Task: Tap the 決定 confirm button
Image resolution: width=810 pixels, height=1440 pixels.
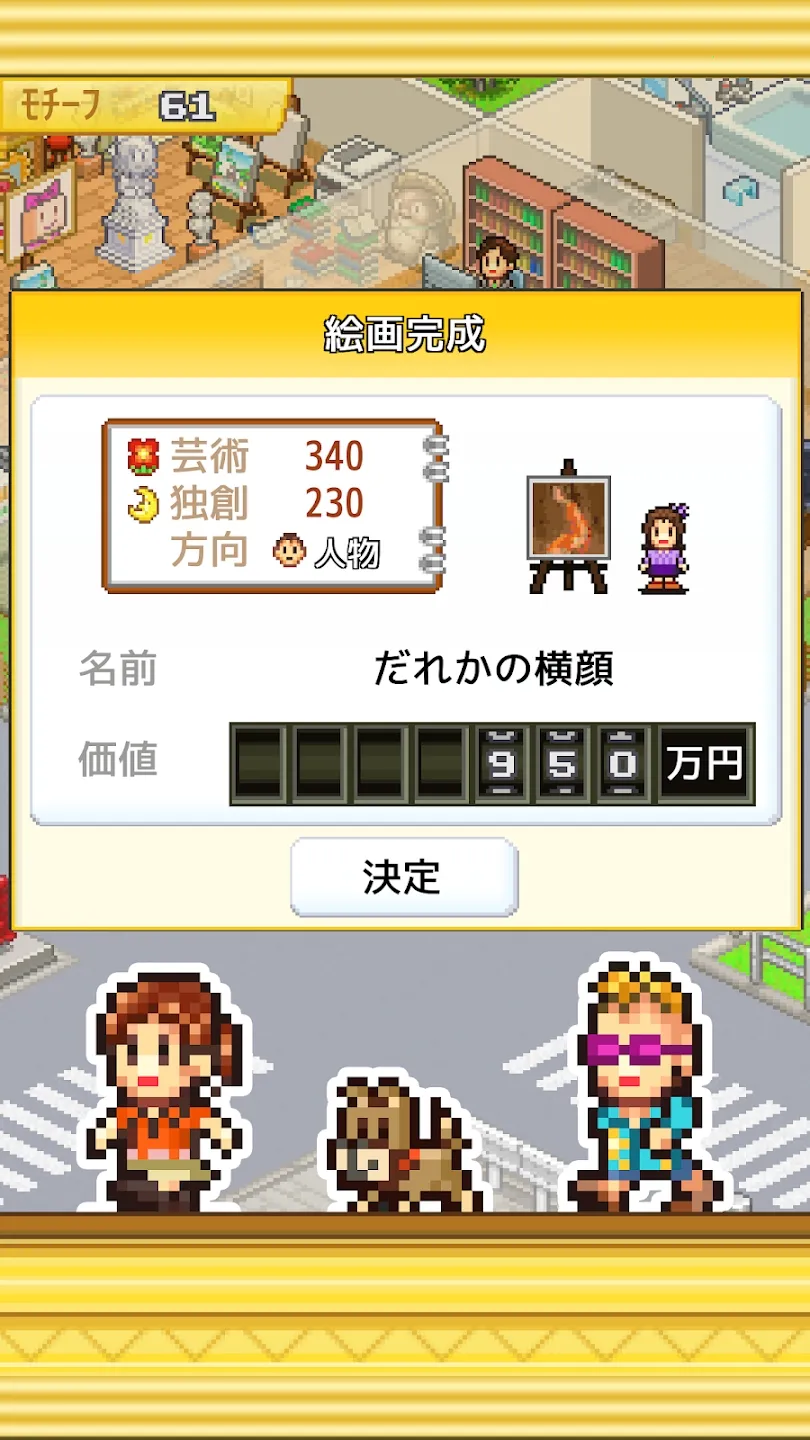Action: (x=404, y=876)
